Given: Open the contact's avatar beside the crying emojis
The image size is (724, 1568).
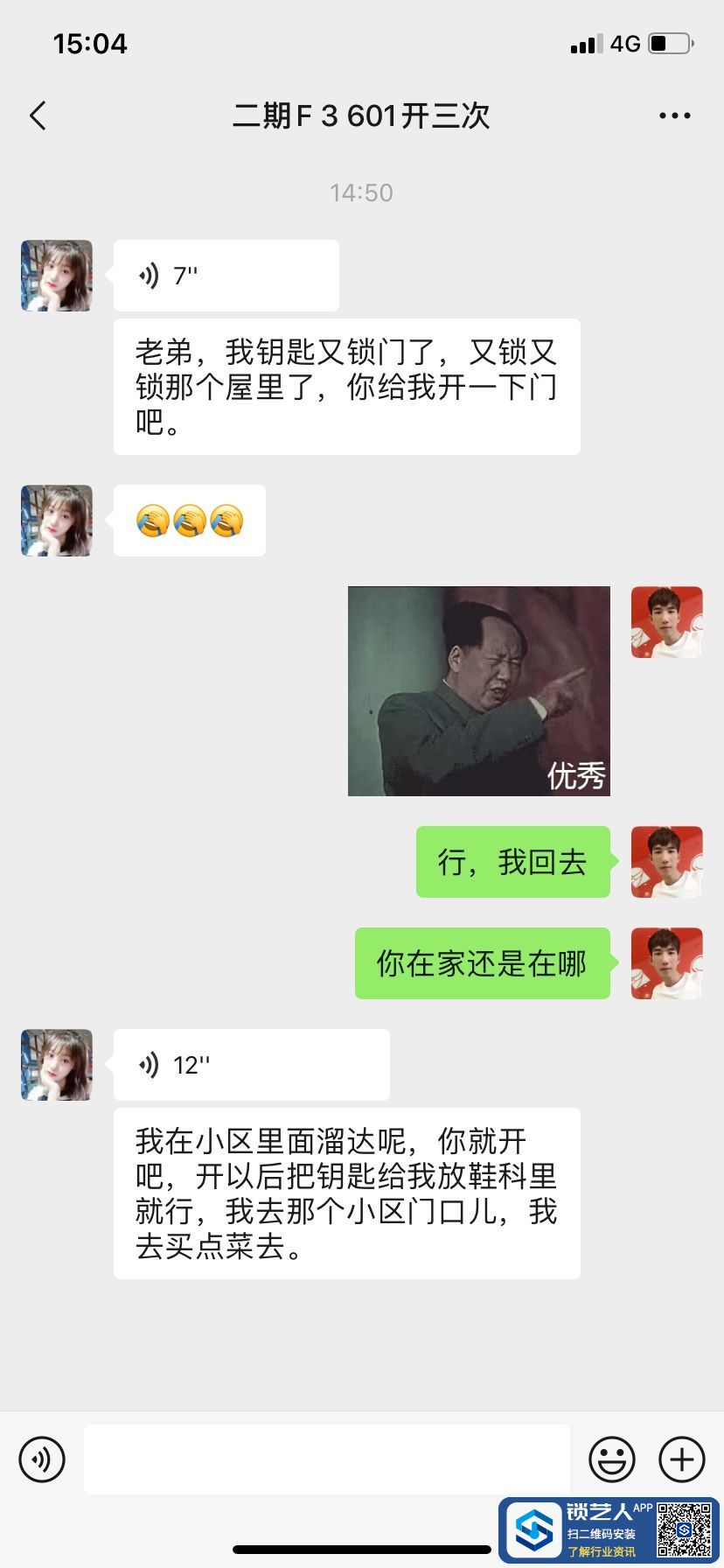Looking at the screenshot, I should (57, 521).
